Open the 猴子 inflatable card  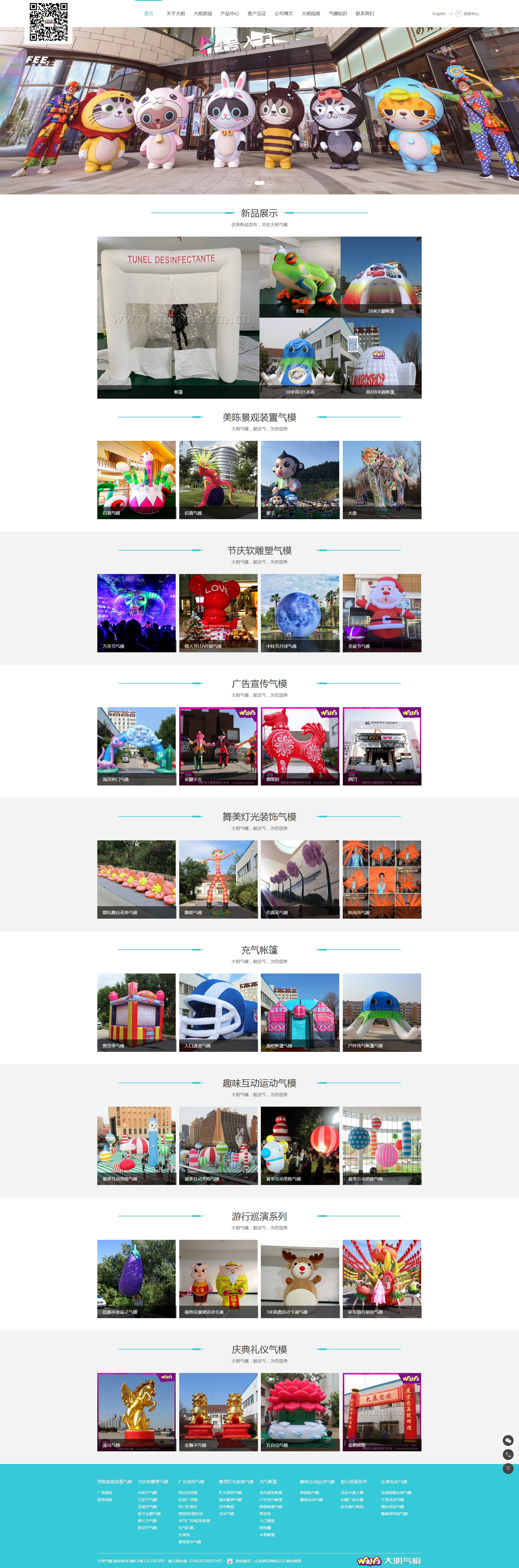(300, 480)
